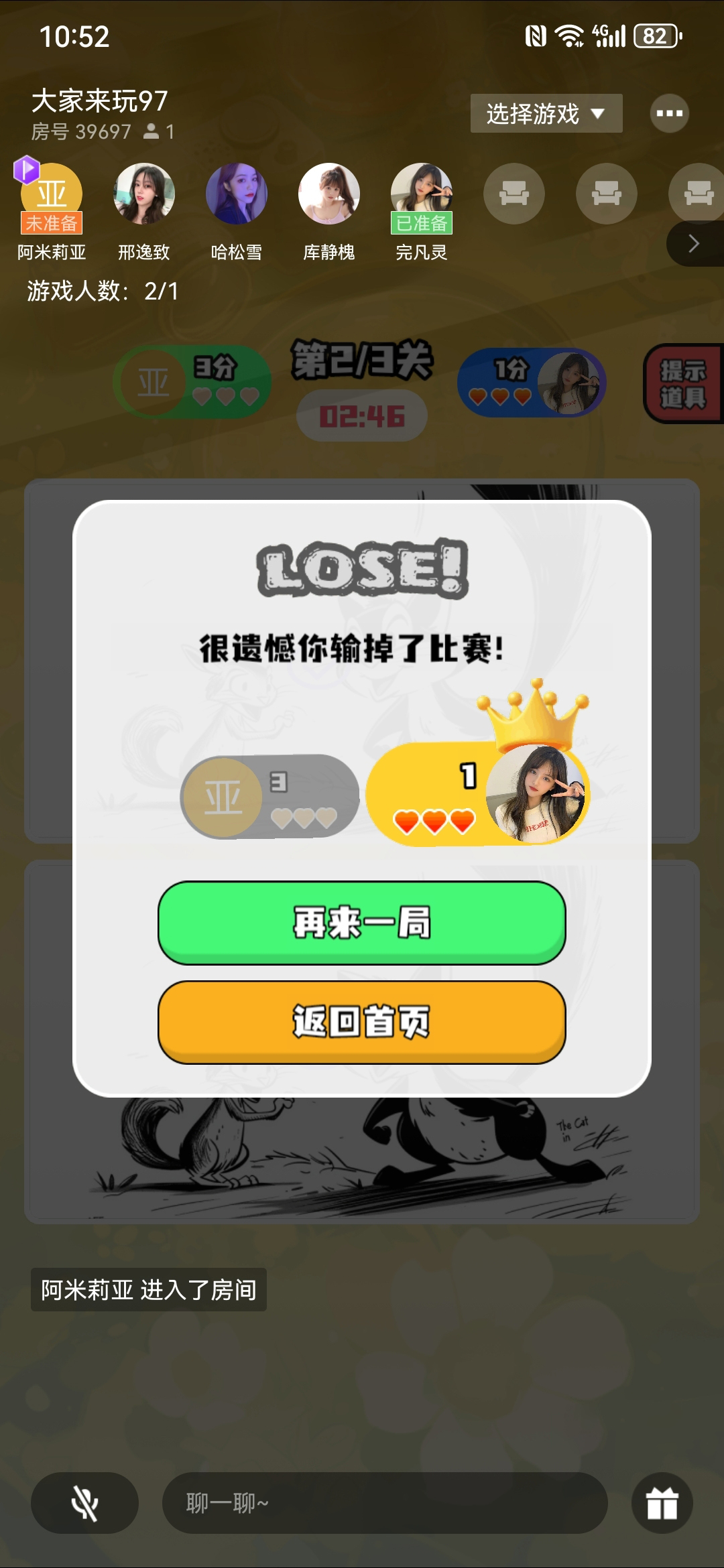
Task: Tap 再来一局 to play again
Action: (362, 922)
